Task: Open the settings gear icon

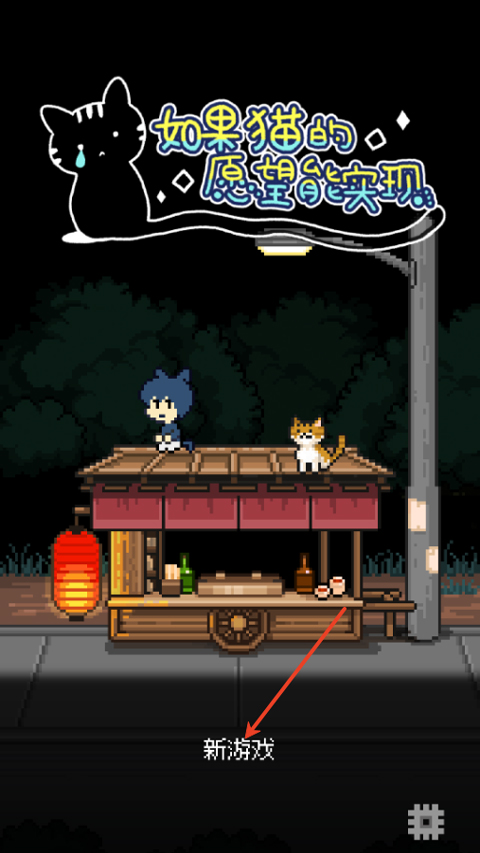Action: [x=426, y=821]
